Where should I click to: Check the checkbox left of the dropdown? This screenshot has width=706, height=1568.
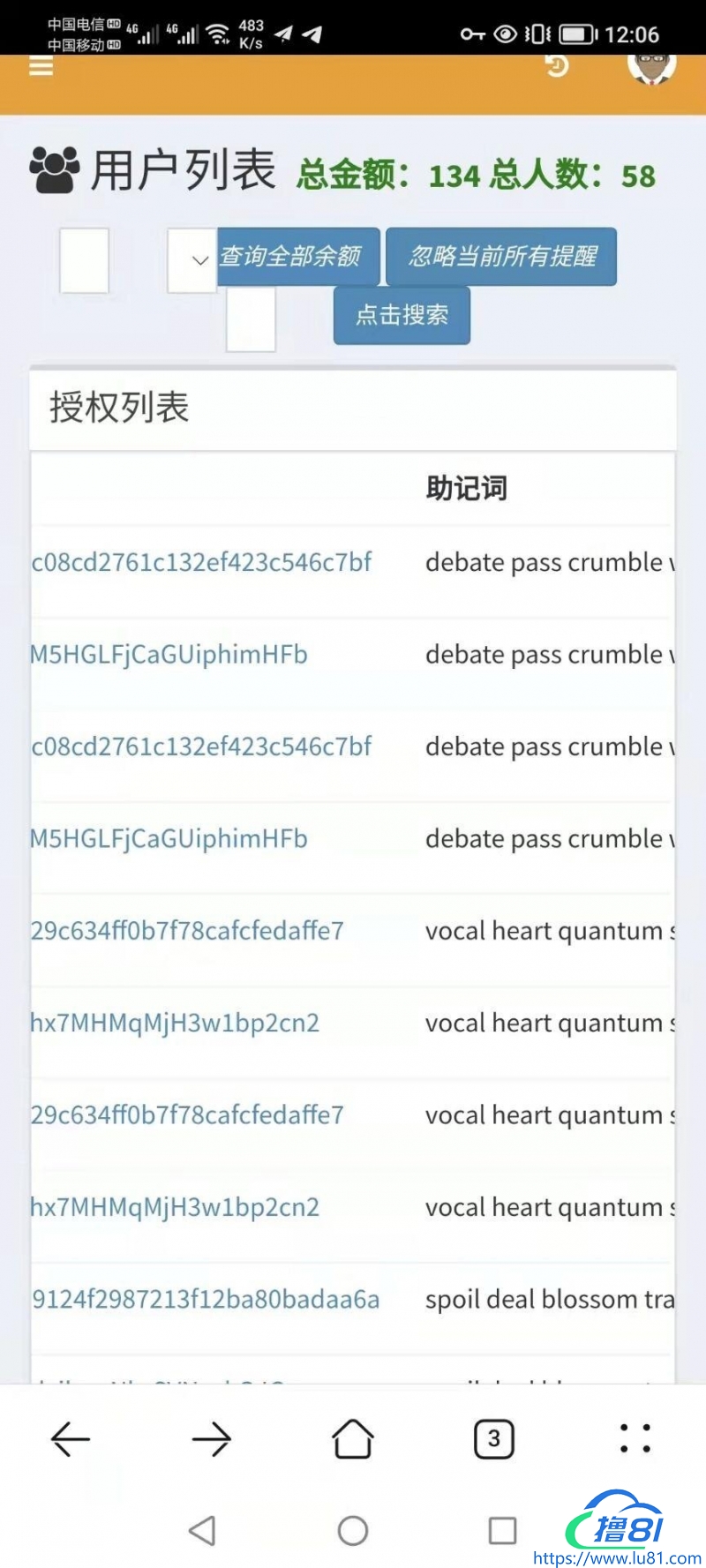[83, 260]
